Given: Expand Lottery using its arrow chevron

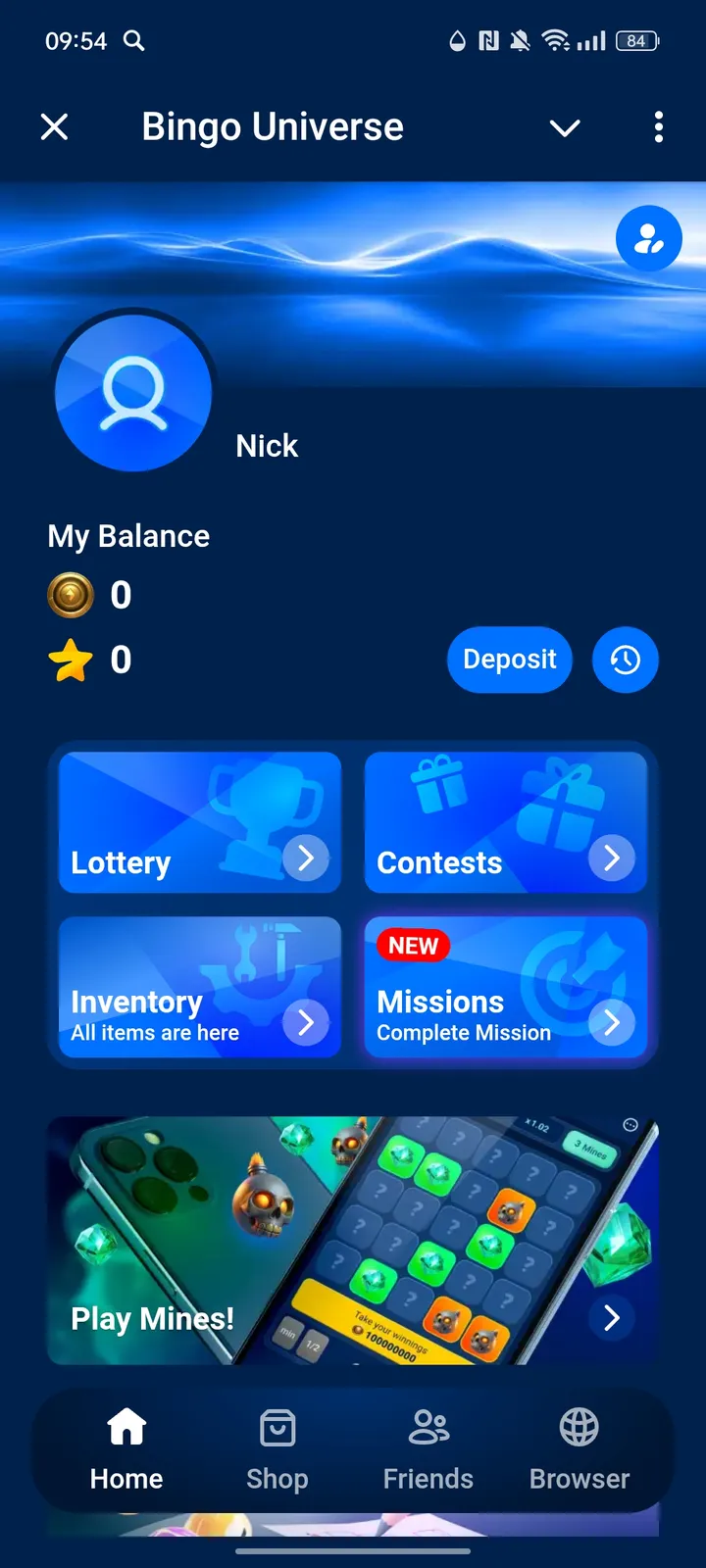Looking at the screenshot, I should point(307,857).
